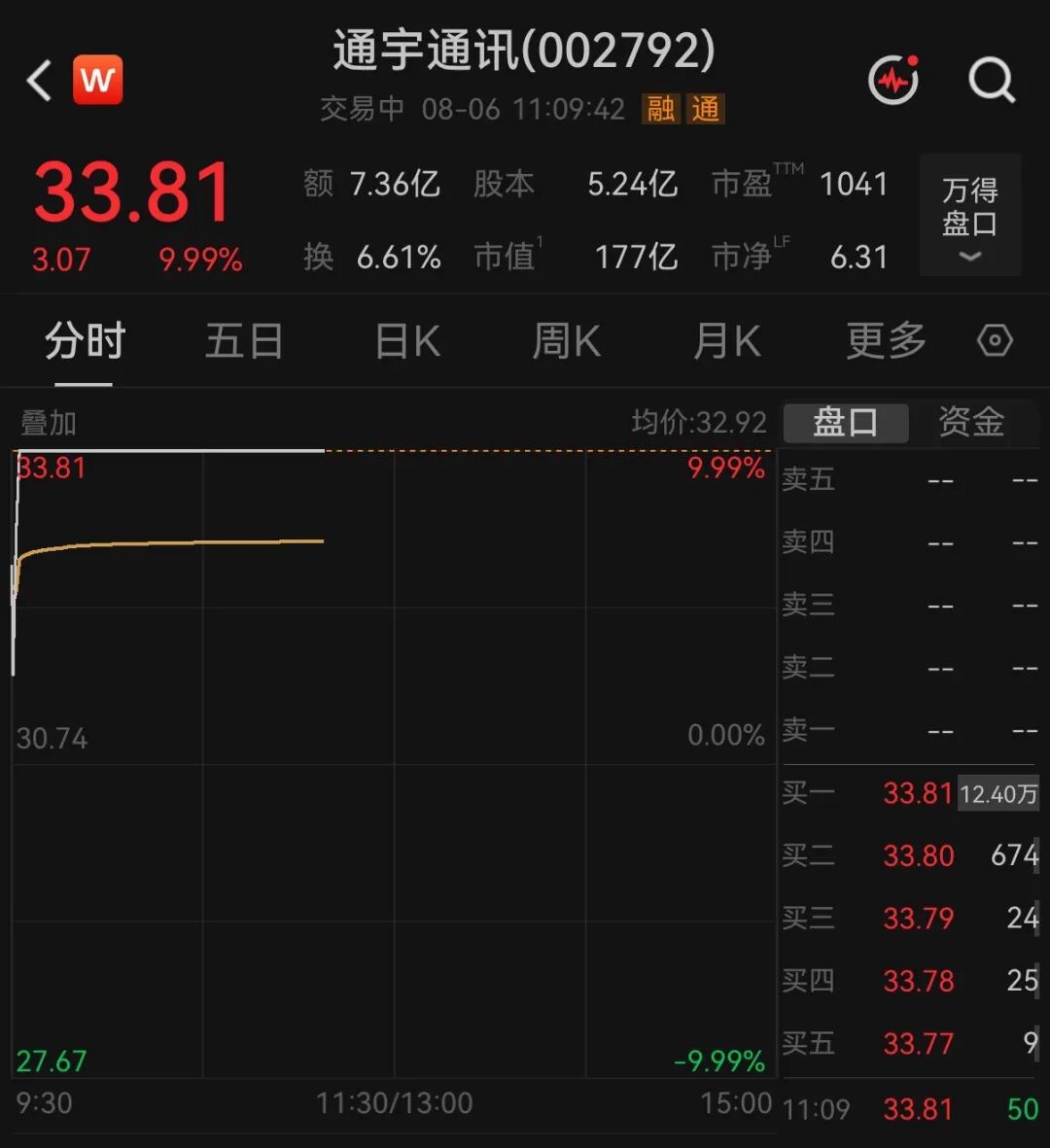
Task: Select the 盘口 panel tab
Action: pyautogui.click(x=846, y=423)
